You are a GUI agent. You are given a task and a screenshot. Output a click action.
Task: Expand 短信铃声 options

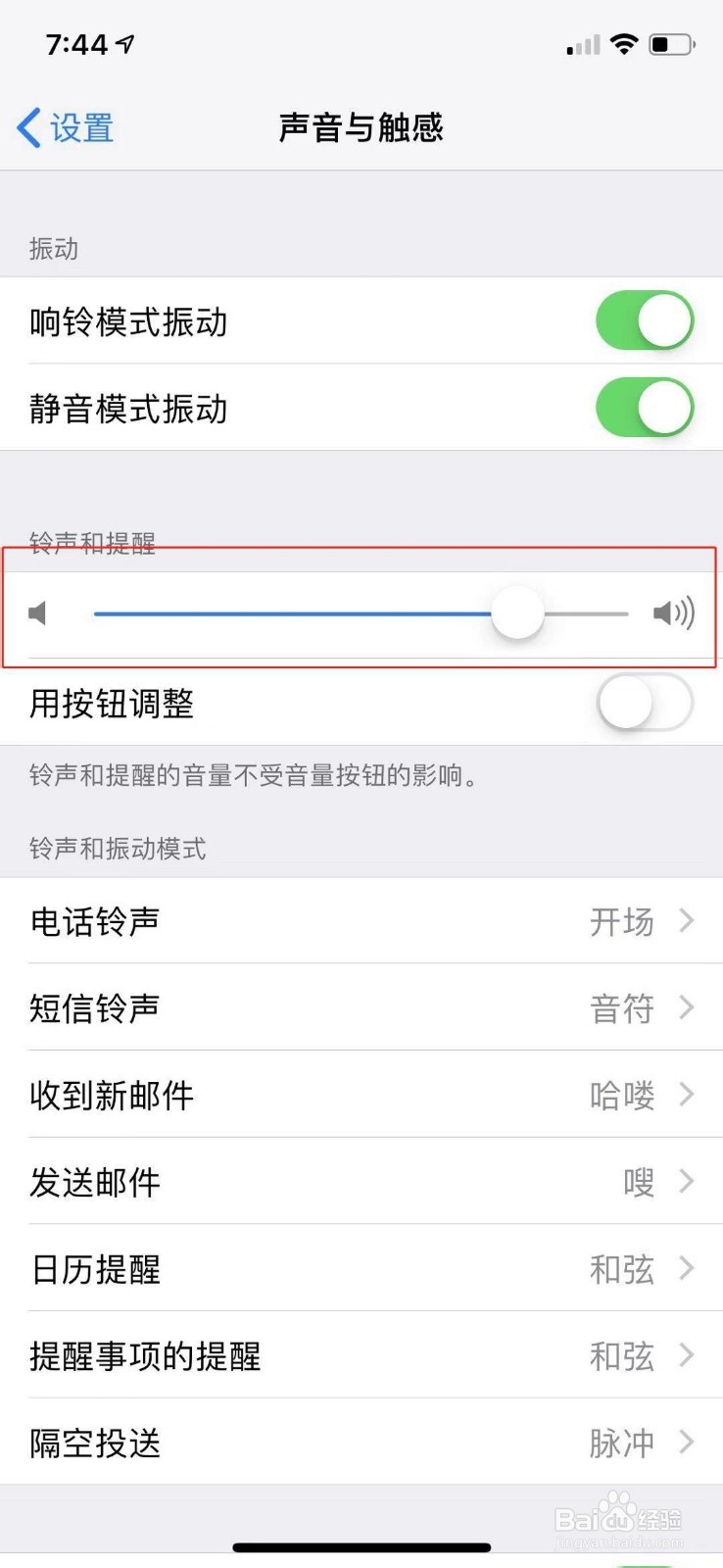tap(686, 1008)
